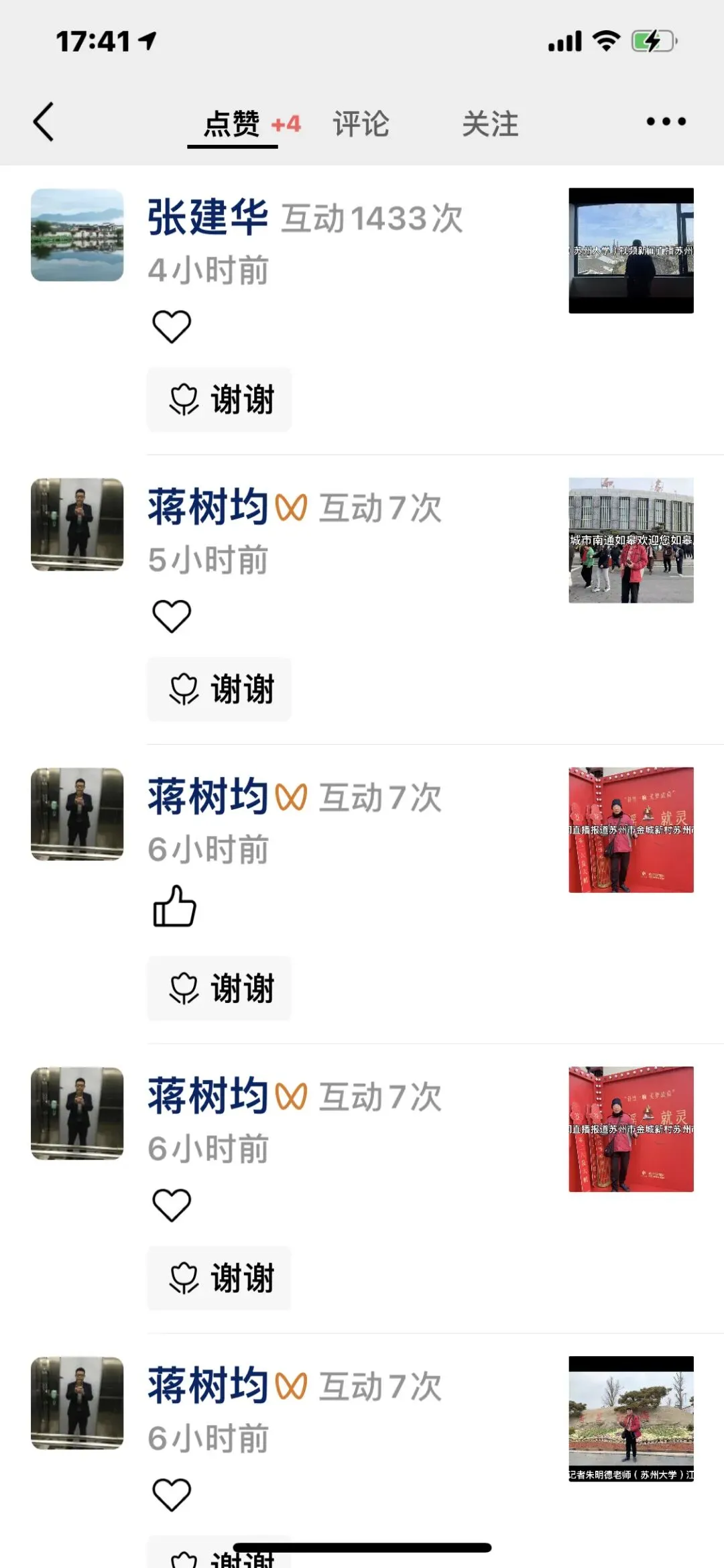Image resolution: width=724 pixels, height=1568 pixels.
Task: Select the 点赞 tab
Action: [x=232, y=124]
